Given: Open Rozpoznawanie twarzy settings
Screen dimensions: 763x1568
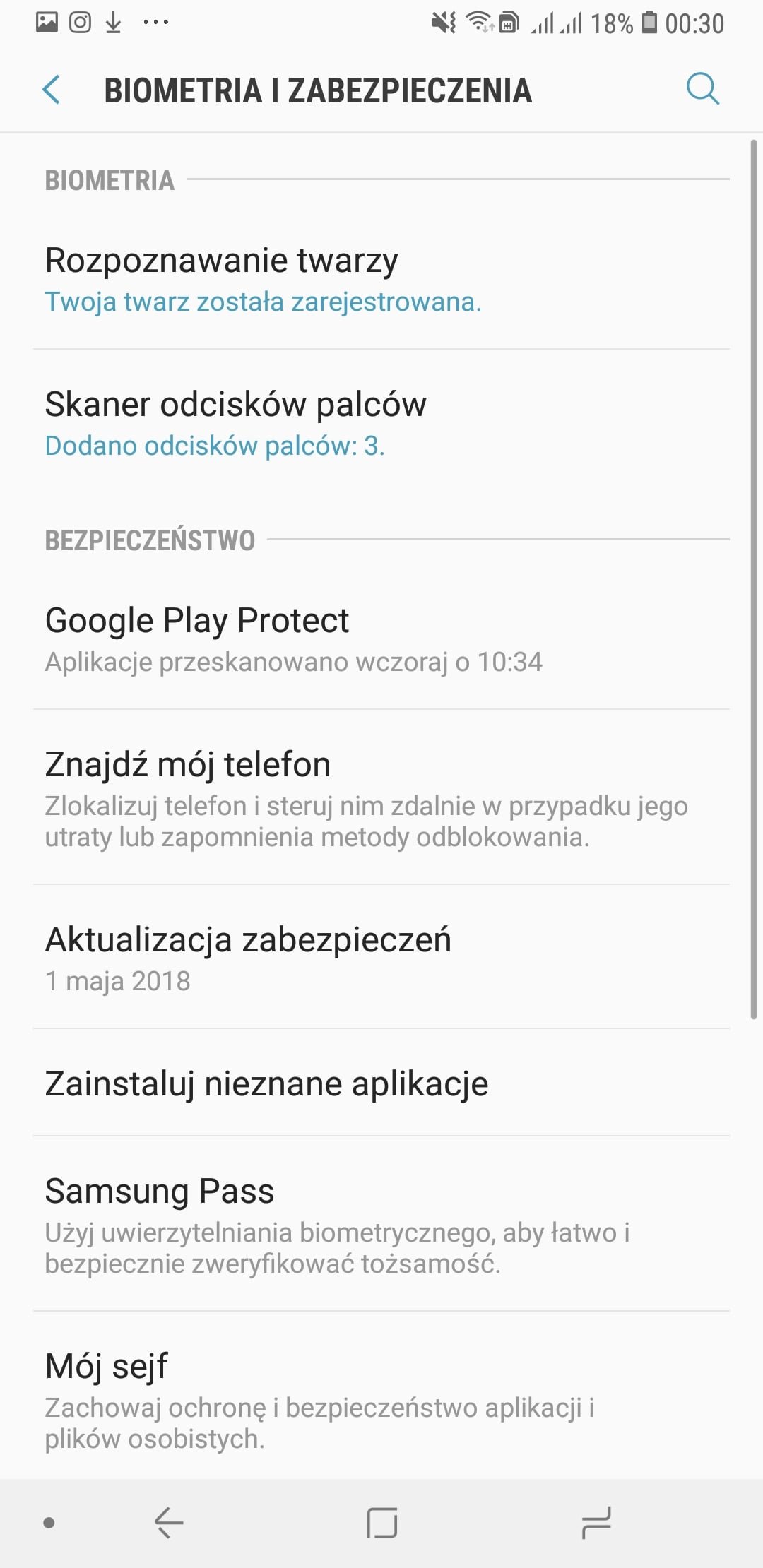Looking at the screenshot, I should [381, 279].
